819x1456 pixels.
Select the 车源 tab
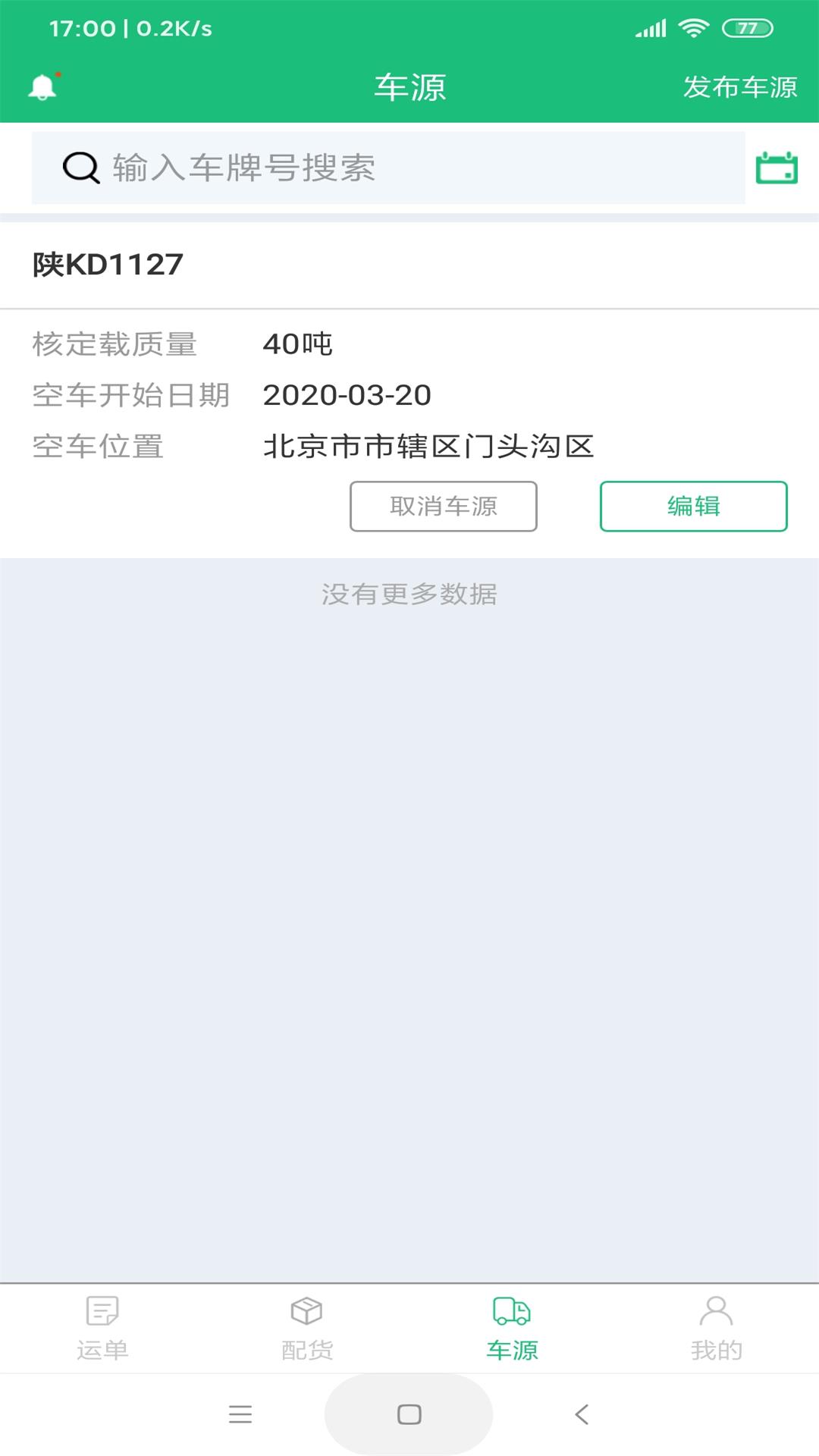tap(512, 1329)
